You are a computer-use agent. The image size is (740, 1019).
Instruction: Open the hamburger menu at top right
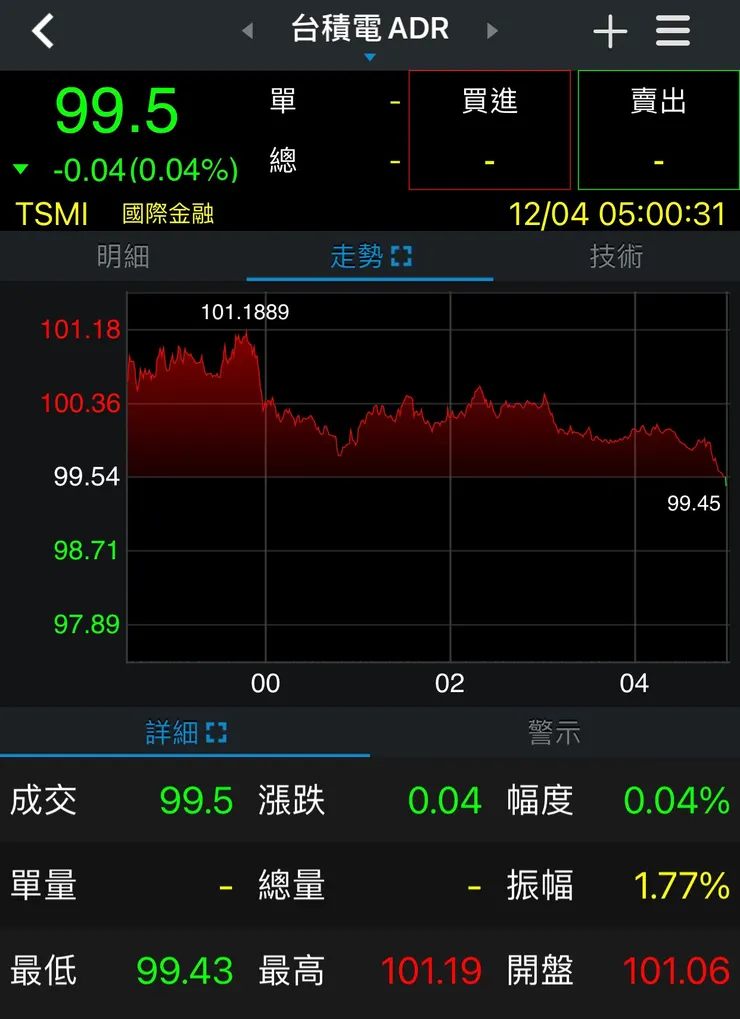(x=673, y=31)
